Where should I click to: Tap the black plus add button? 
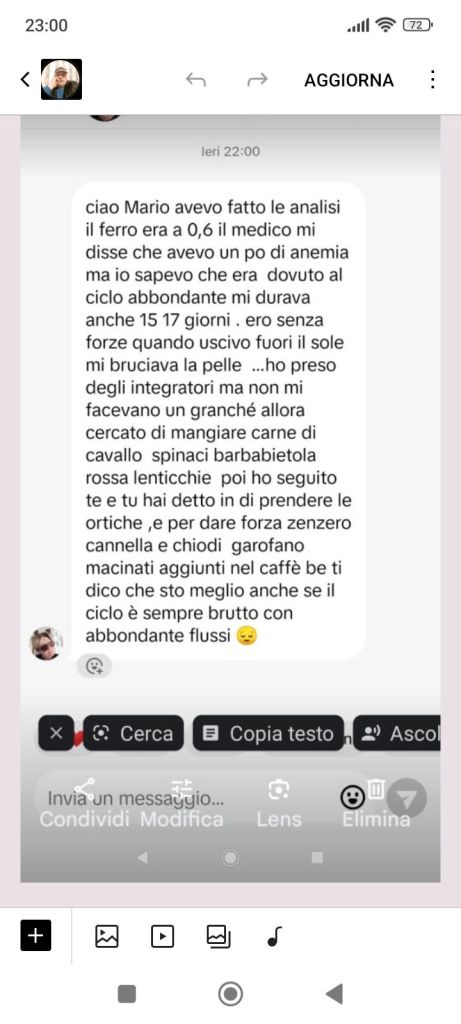35,936
